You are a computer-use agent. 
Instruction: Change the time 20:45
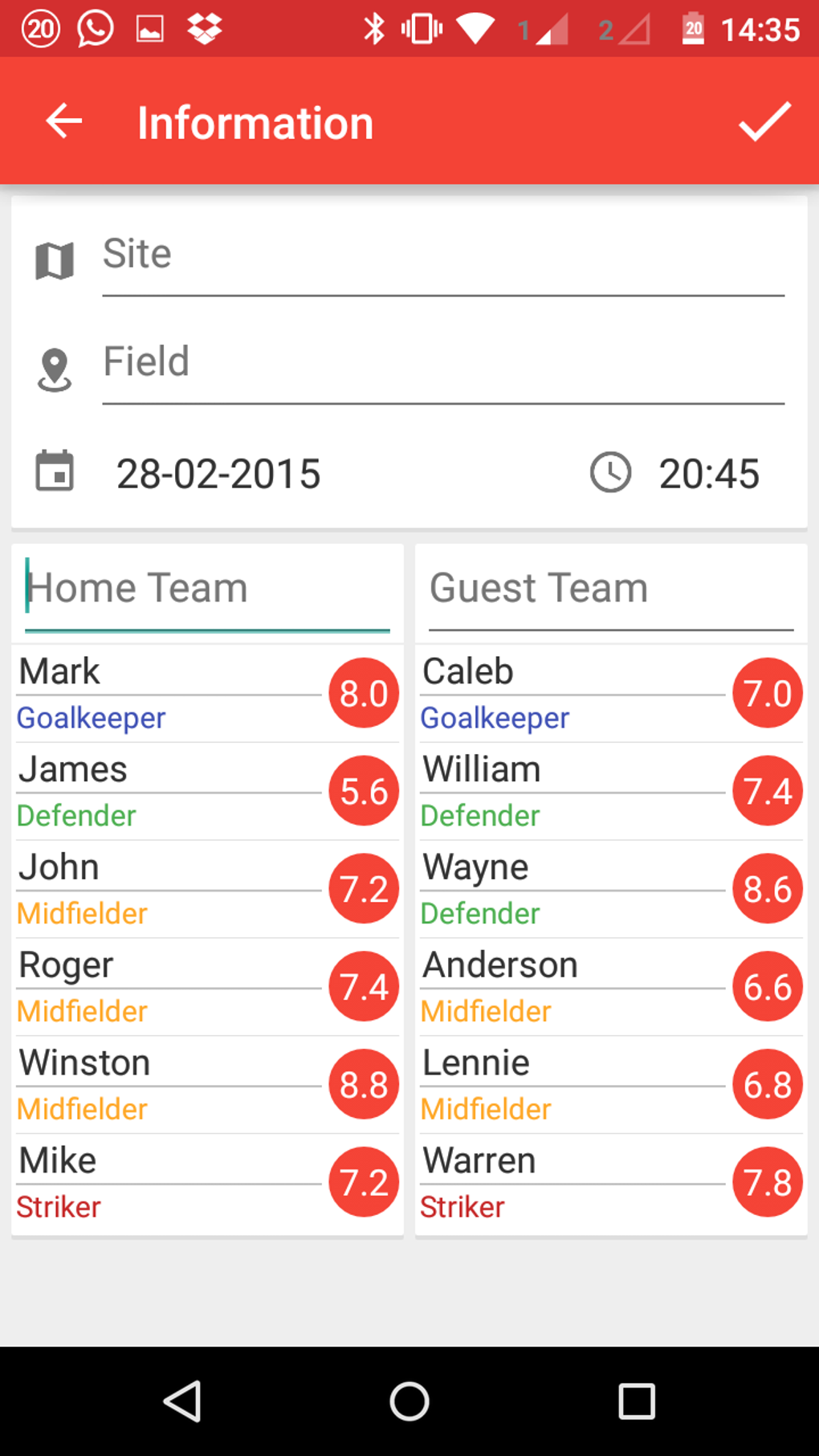[x=709, y=474]
